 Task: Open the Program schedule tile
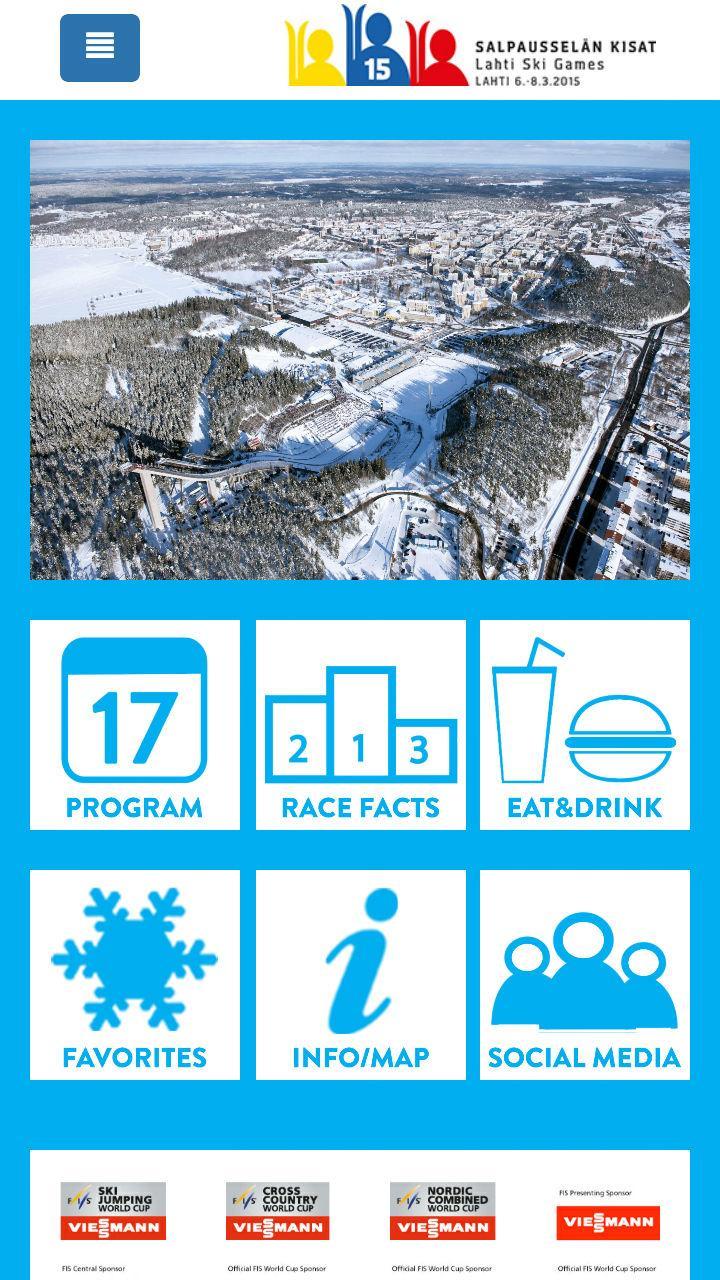coord(135,725)
